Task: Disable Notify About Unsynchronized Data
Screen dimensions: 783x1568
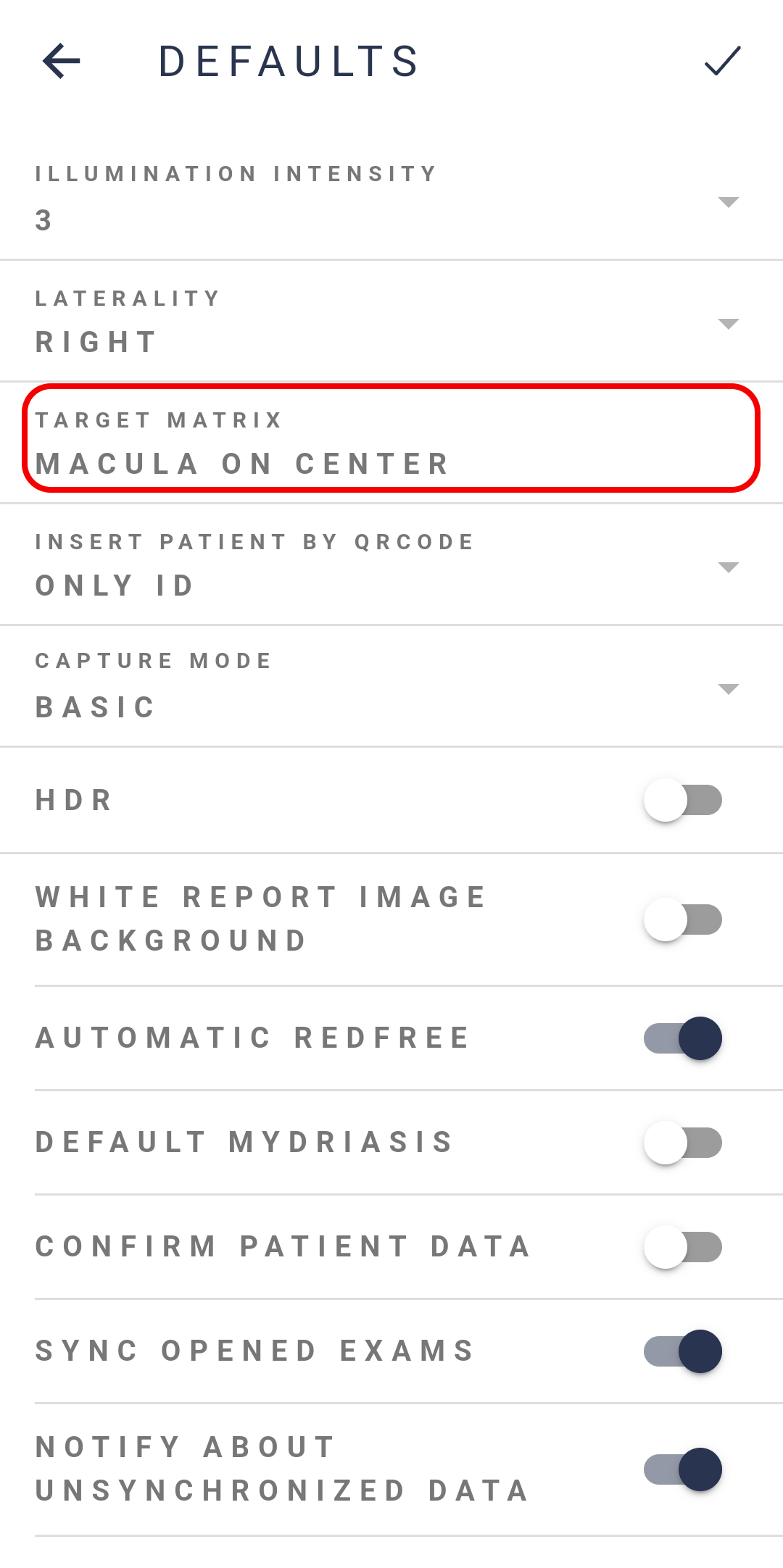Action: click(x=683, y=1469)
